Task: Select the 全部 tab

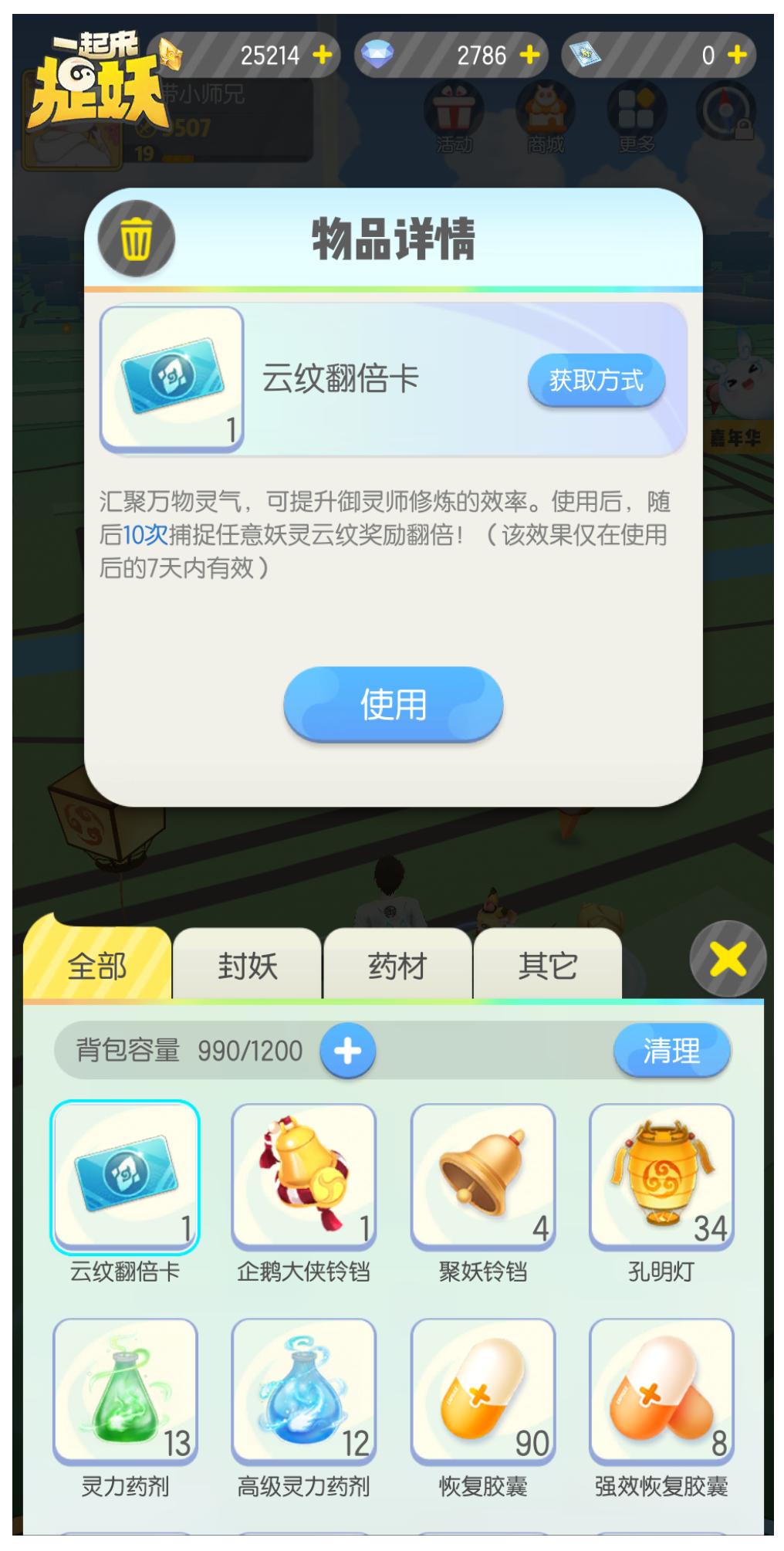Action: [97, 966]
